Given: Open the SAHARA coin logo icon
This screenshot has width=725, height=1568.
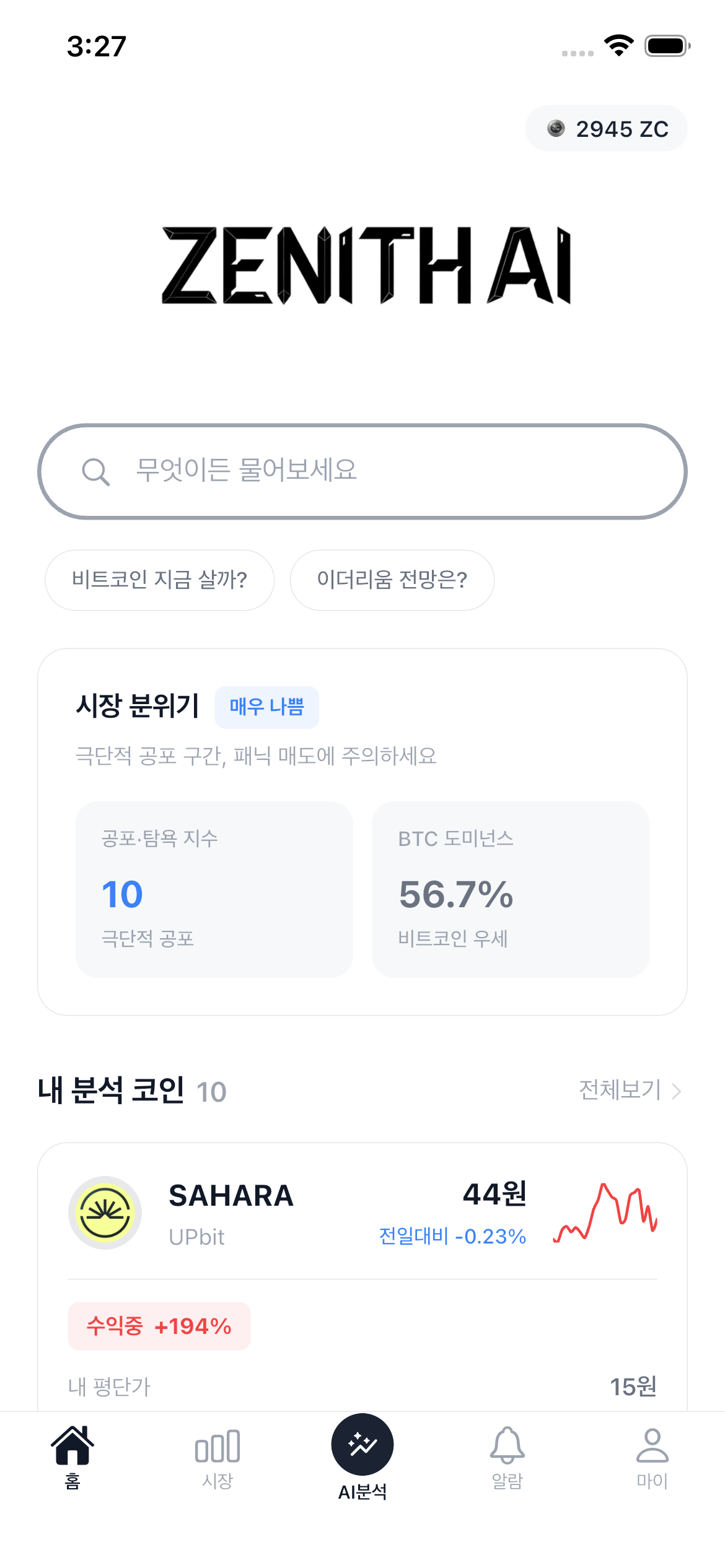Looking at the screenshot, I should [x=105, y=1214].
